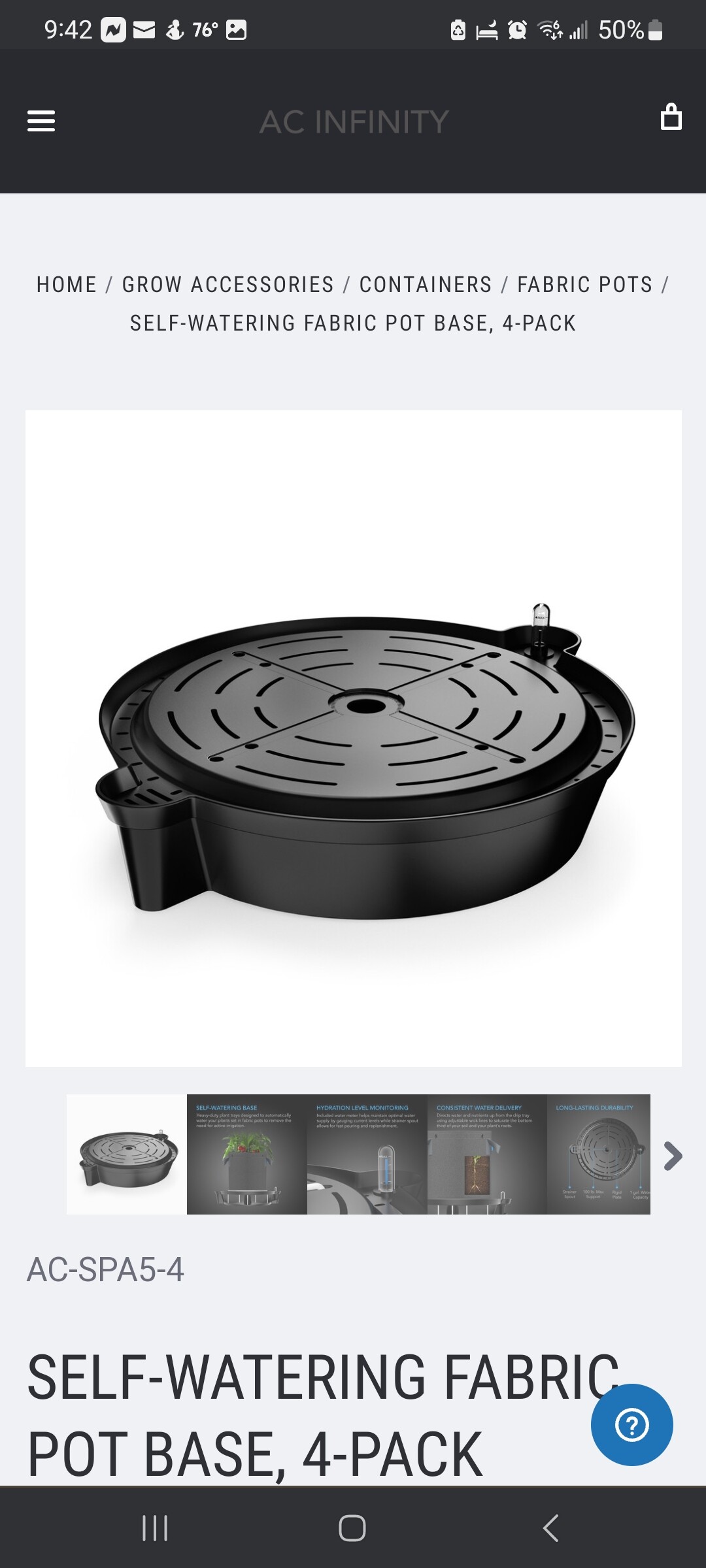Select the Long-Lasting Durability thumbnail

599,1154
